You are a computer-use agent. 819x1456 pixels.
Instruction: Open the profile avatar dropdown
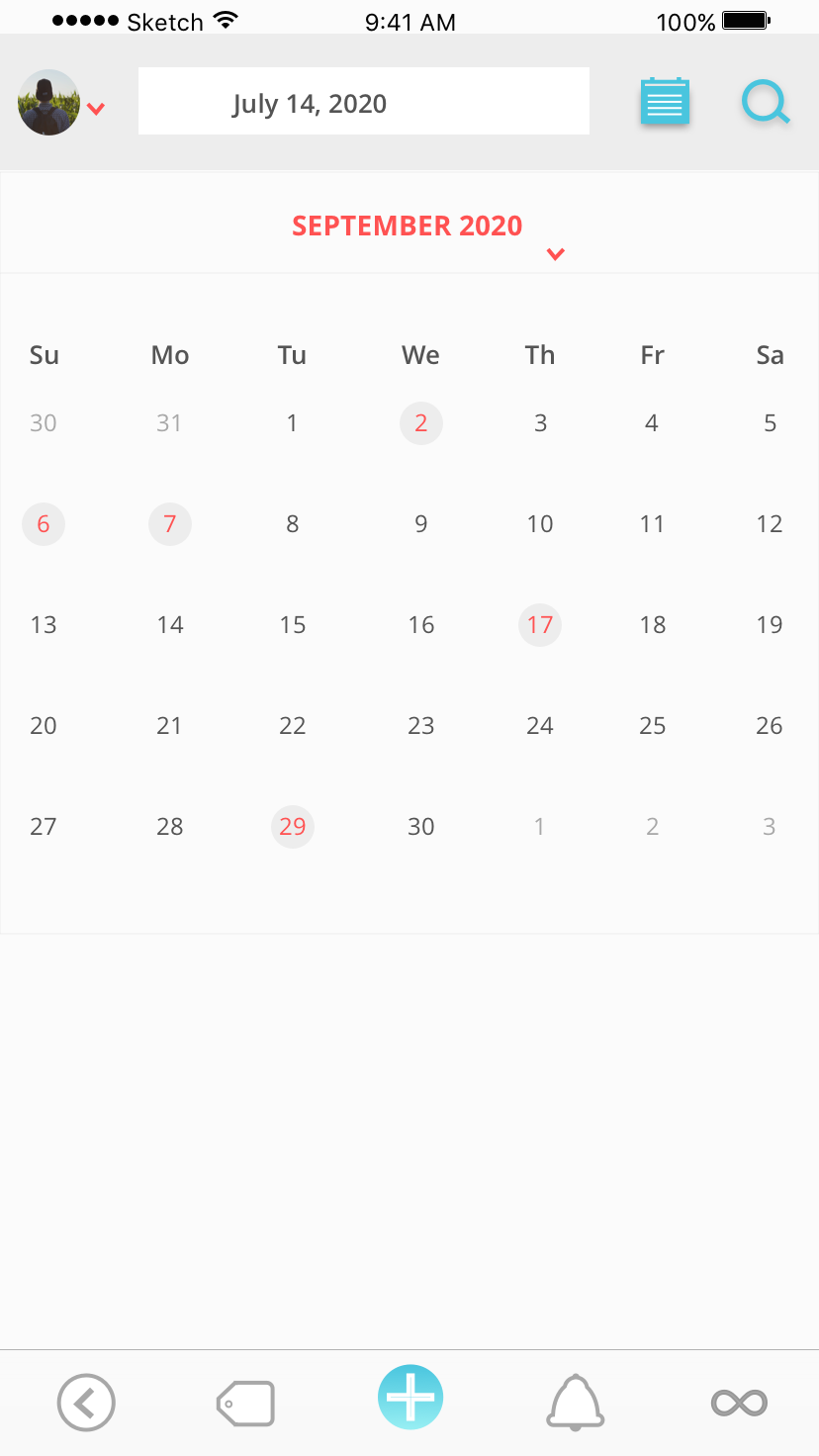click(59, 103)
